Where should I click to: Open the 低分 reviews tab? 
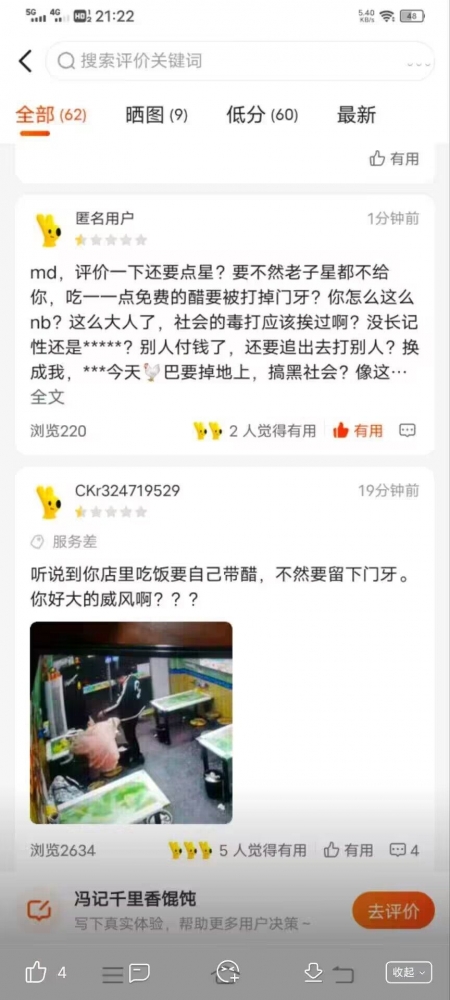tap(262, 115)
